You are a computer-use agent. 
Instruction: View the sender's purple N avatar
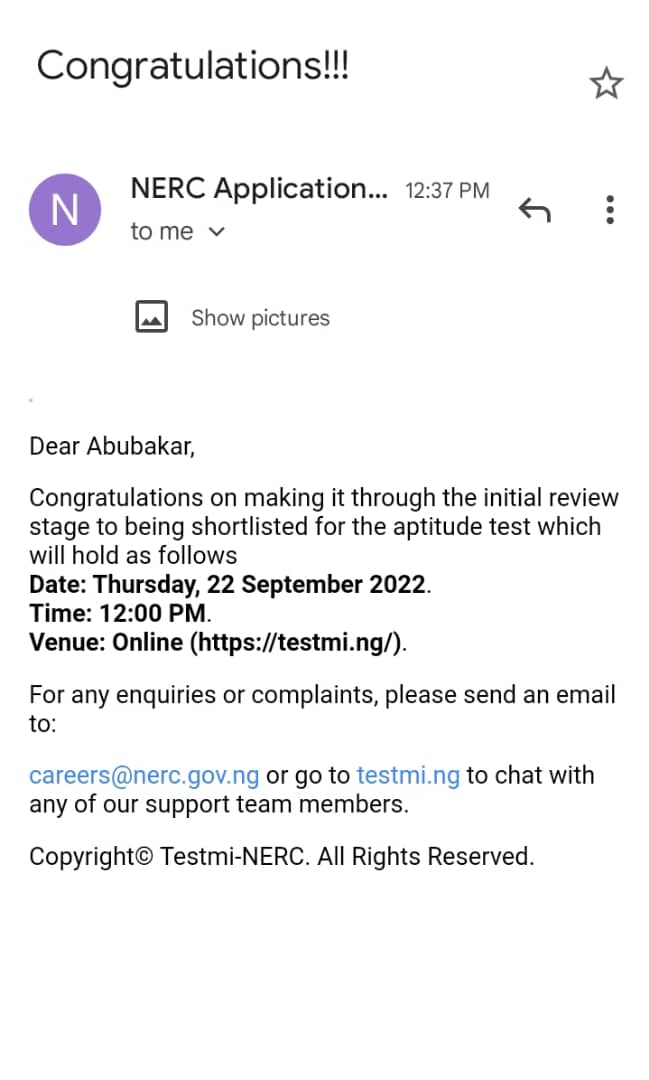(65, 210)
